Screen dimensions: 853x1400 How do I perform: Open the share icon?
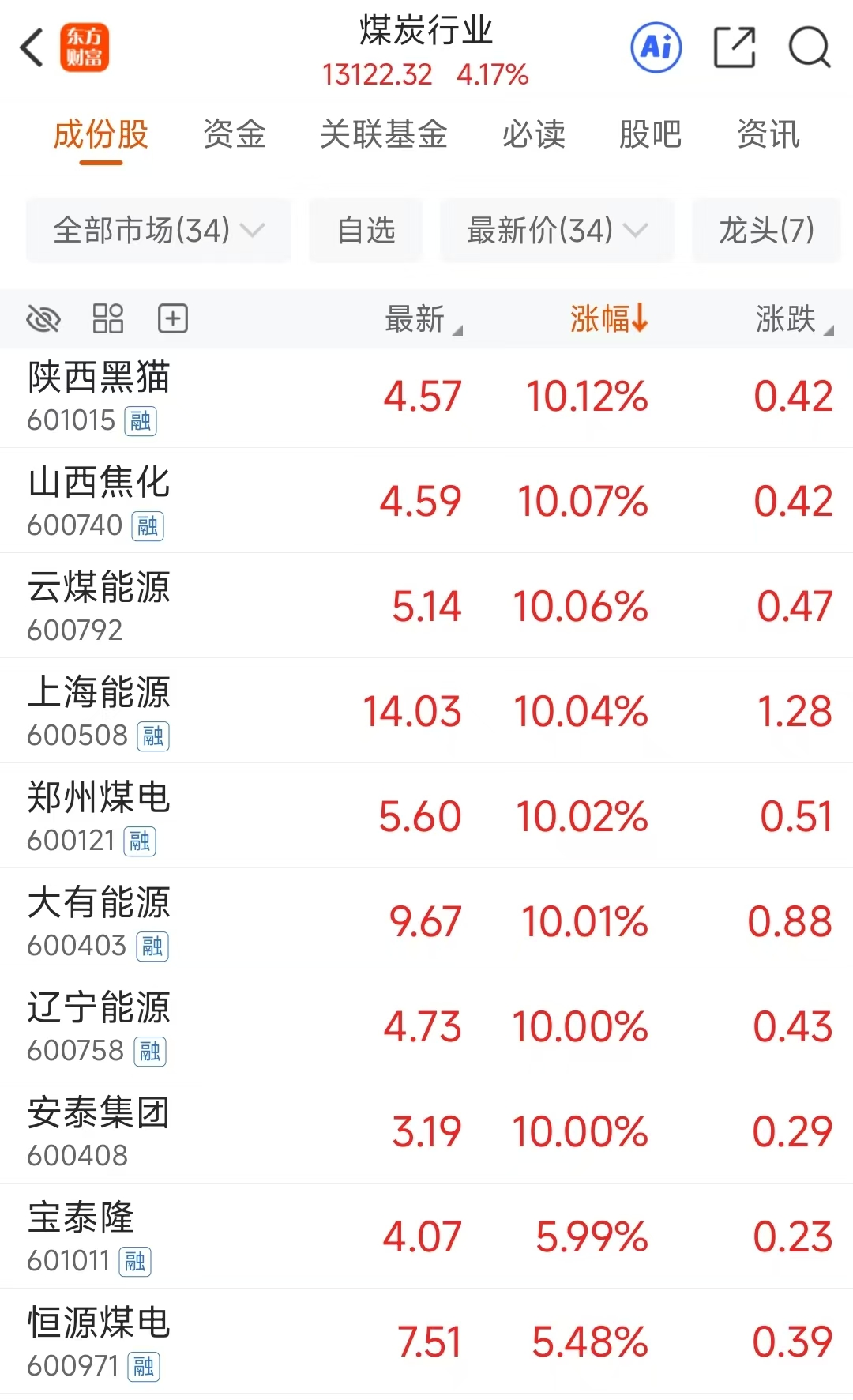point(735,47)
